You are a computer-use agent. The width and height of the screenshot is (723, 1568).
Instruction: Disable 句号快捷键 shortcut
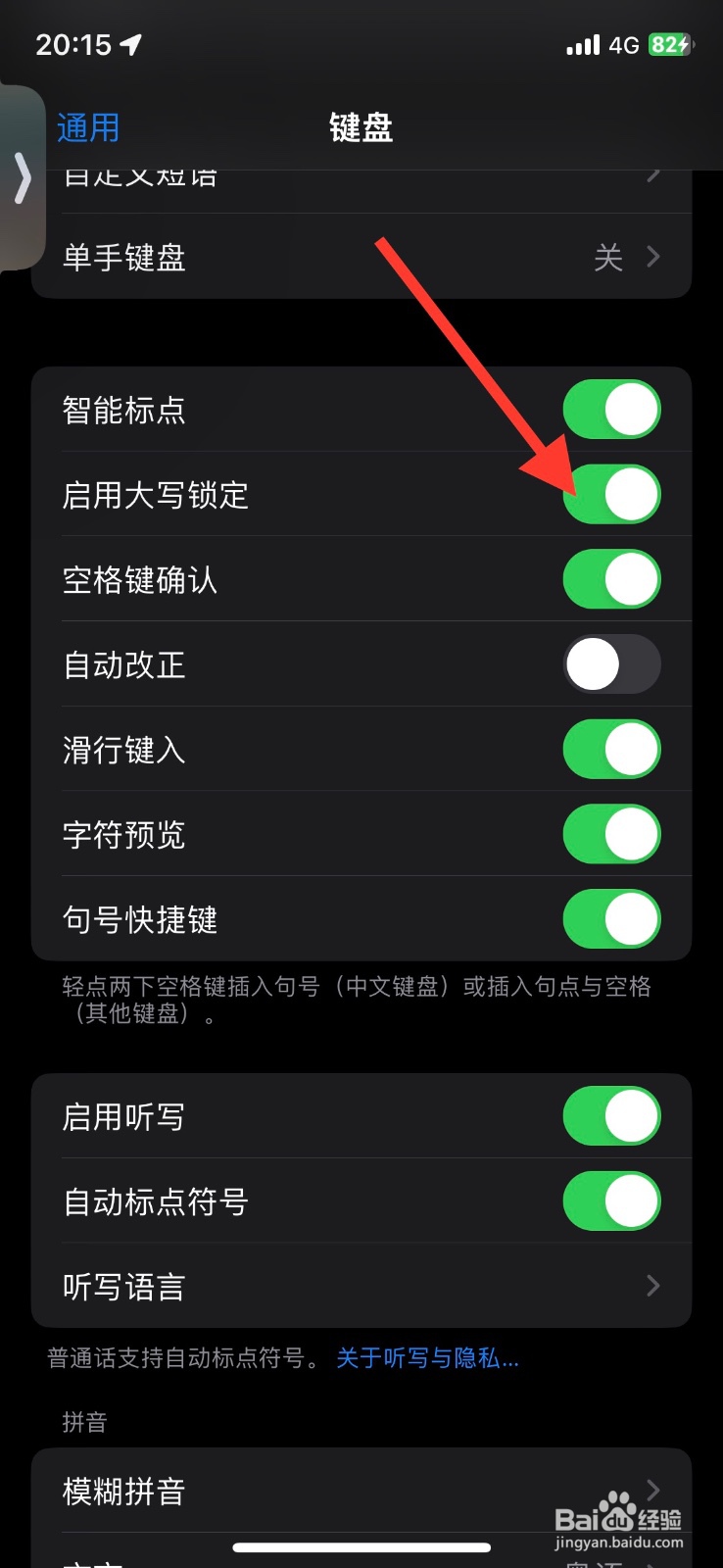[x=611, y=919]
